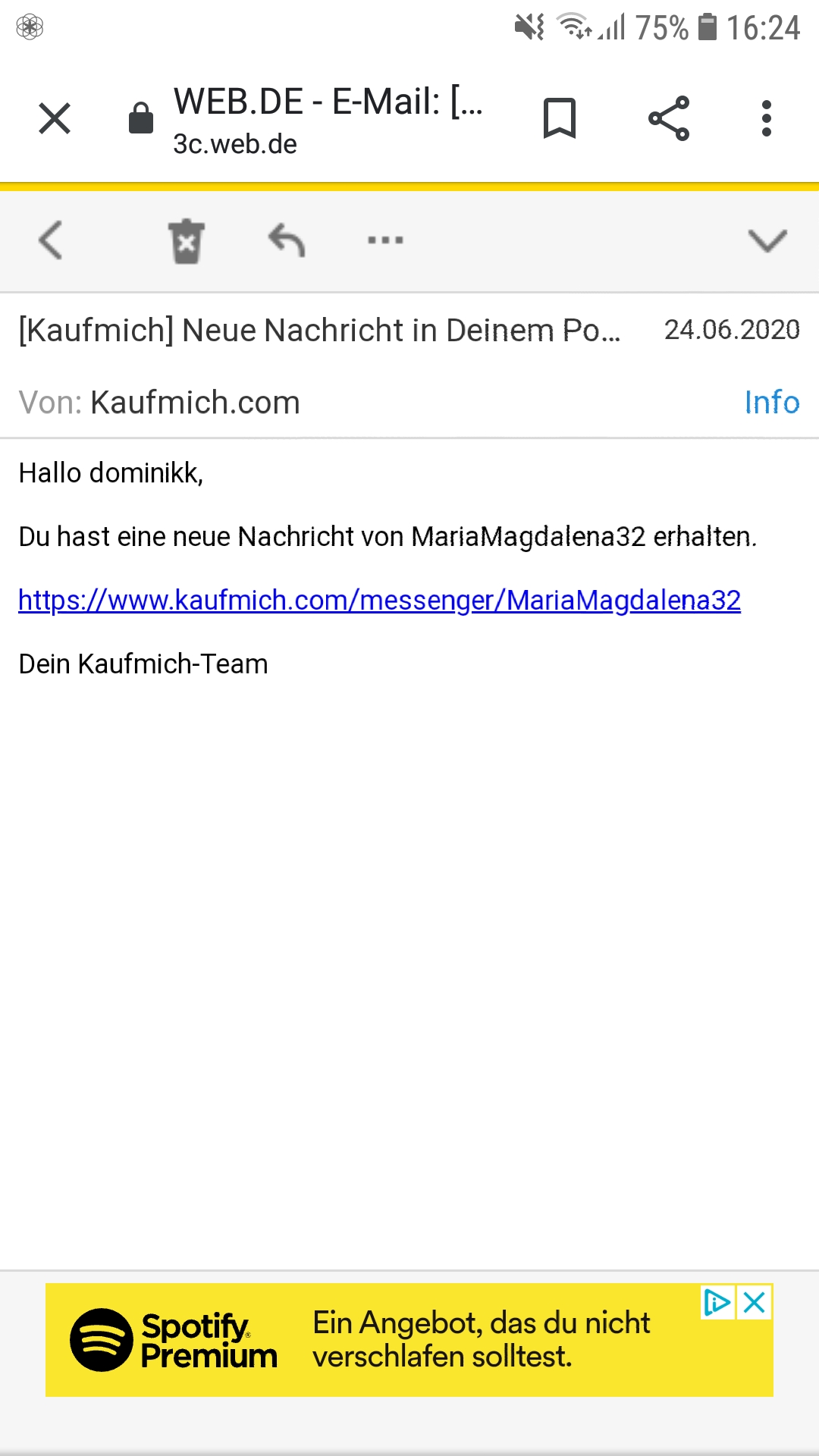Open the browser overflow menu
Viewport: 819px width, 1456px height.
767,118
